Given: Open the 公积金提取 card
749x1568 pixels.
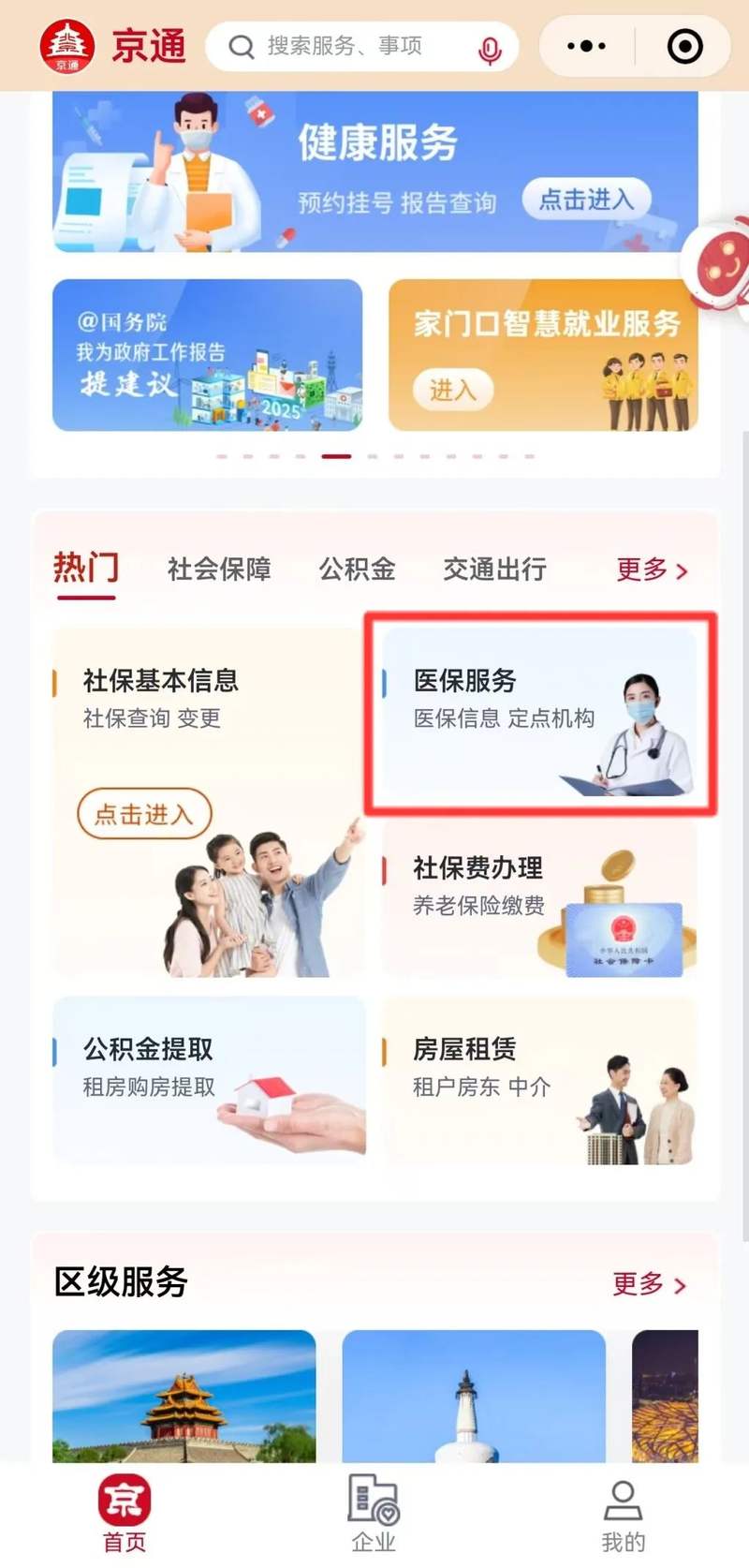Looking at the screenshot, I should click(x=209, y=1079).
